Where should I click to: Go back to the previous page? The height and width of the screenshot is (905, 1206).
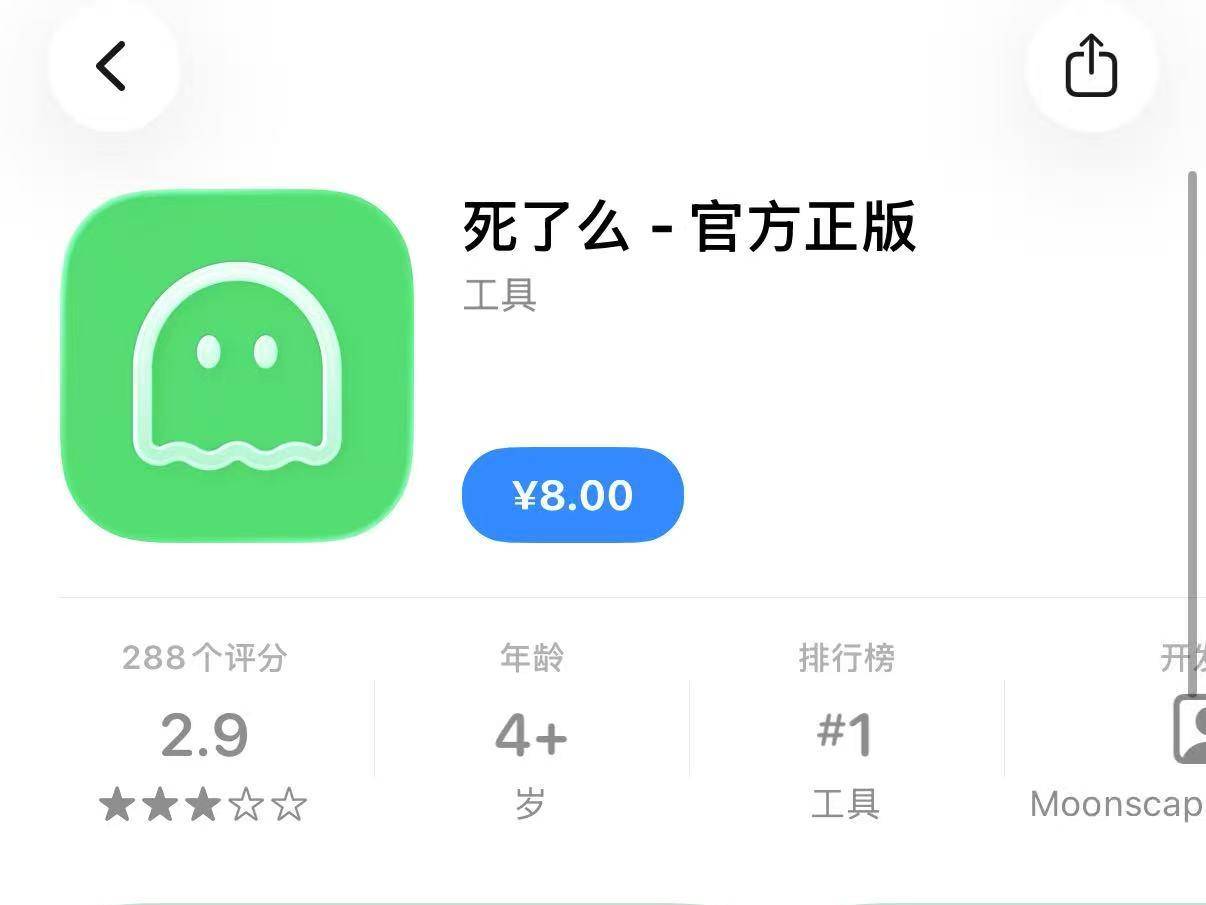click(112, 67)
